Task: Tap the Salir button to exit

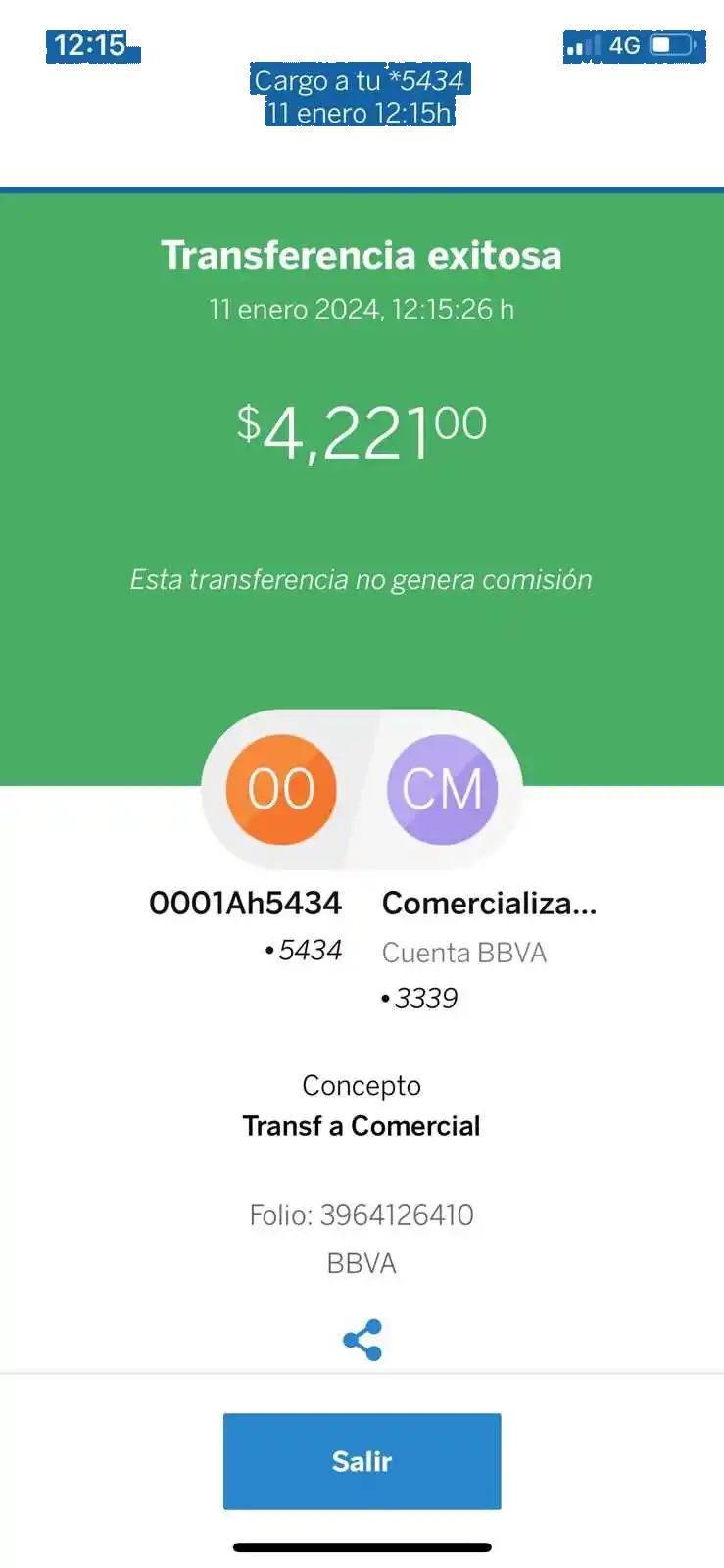Action: click(x=362, y=1461)
